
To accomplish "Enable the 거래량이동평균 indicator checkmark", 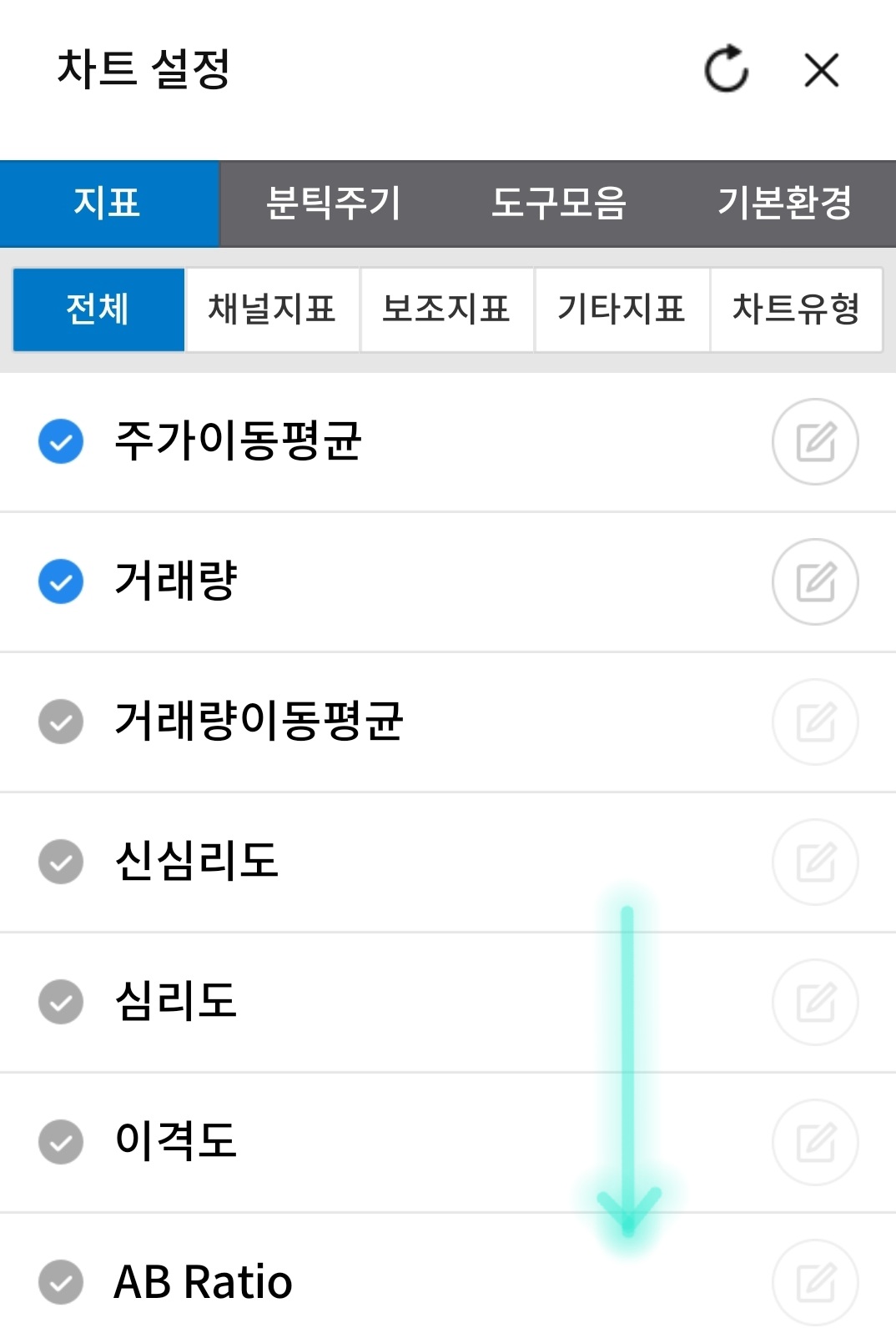I will coord(60,722).
